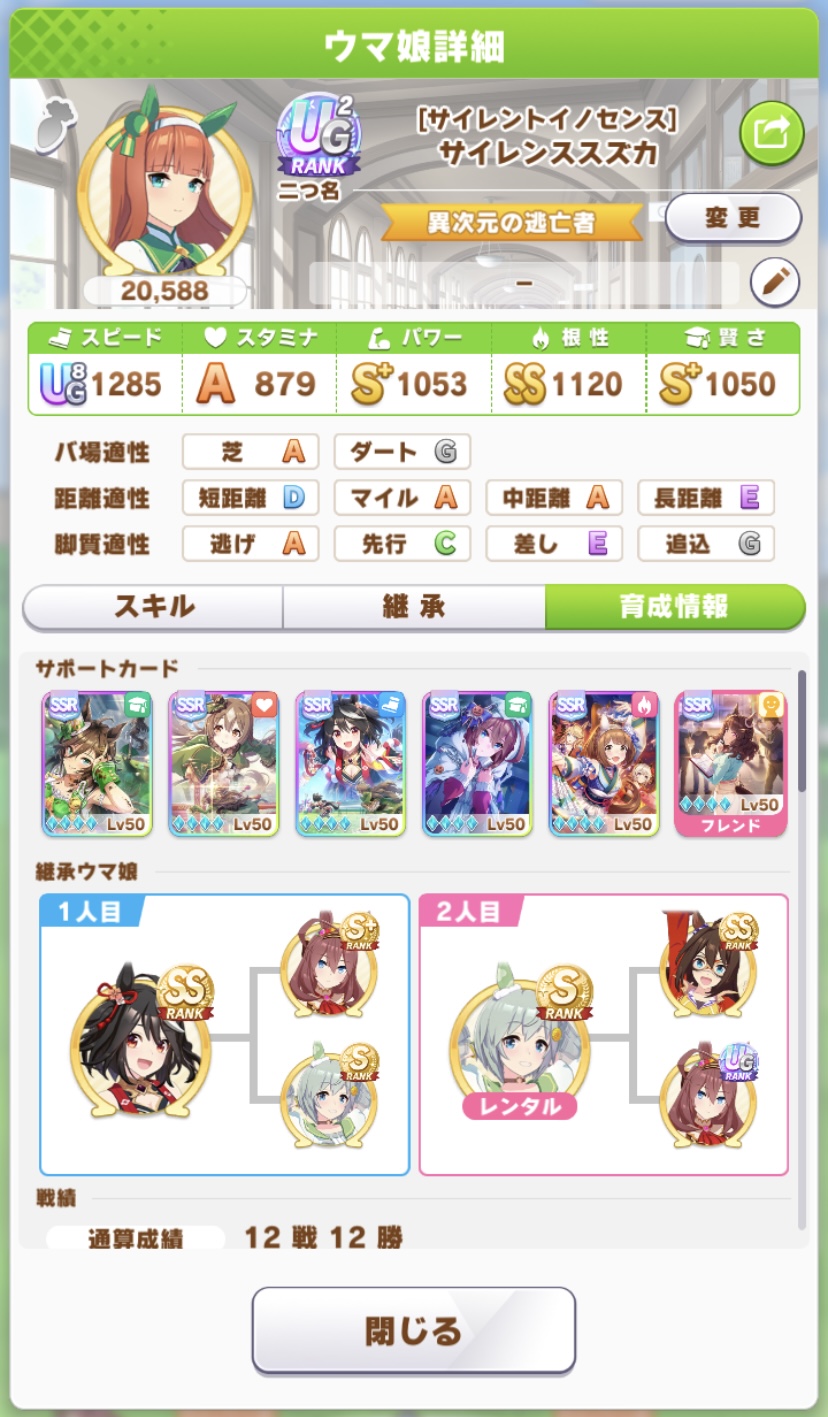Screen dimensions: 828x1417
Task: Tap the 変更 title change button
Action: click(x=733, y=218)
